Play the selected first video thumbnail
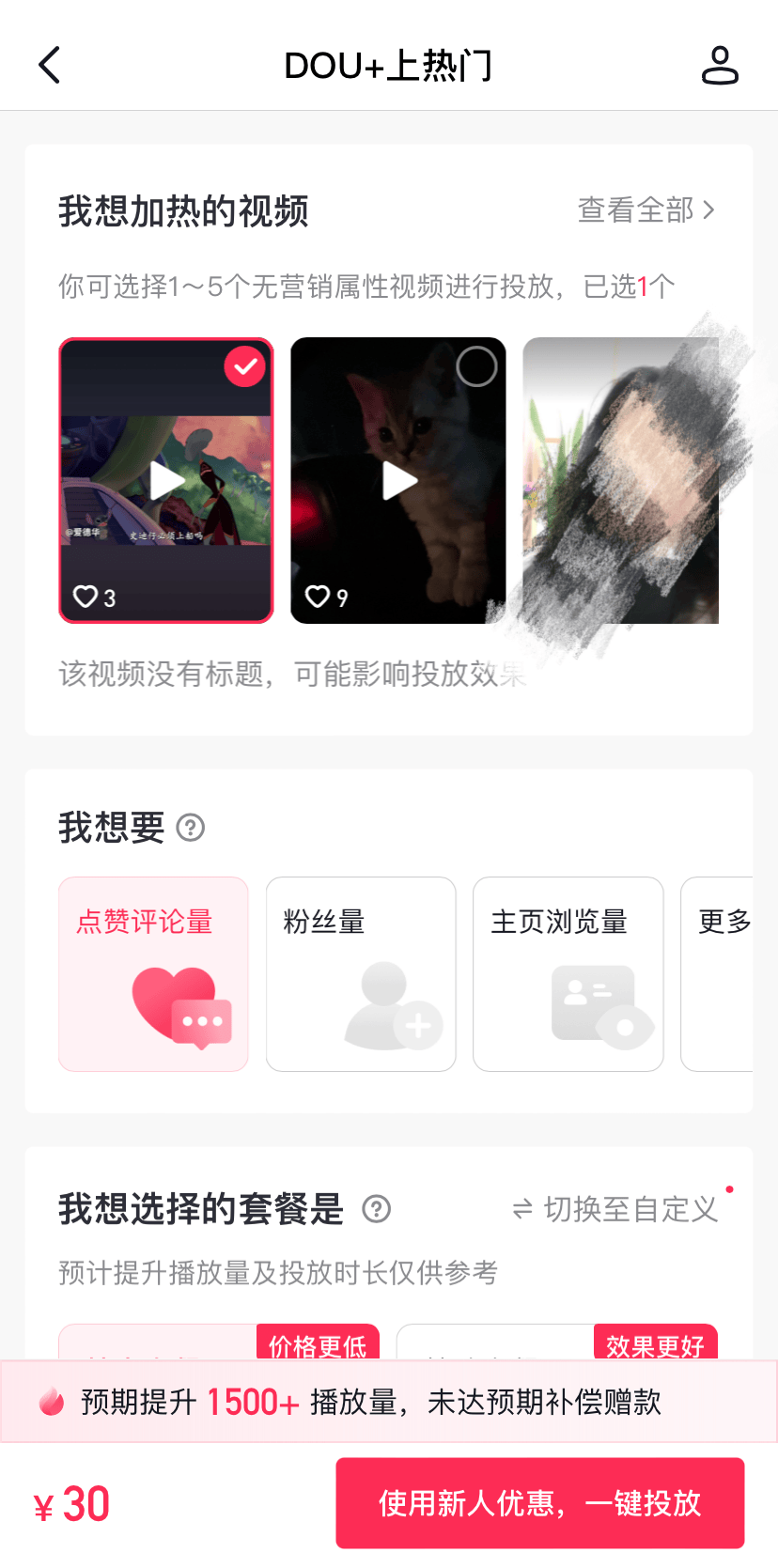Image resolution: width=778 pixels, height=1568 pixels. (x=166, y=480)
